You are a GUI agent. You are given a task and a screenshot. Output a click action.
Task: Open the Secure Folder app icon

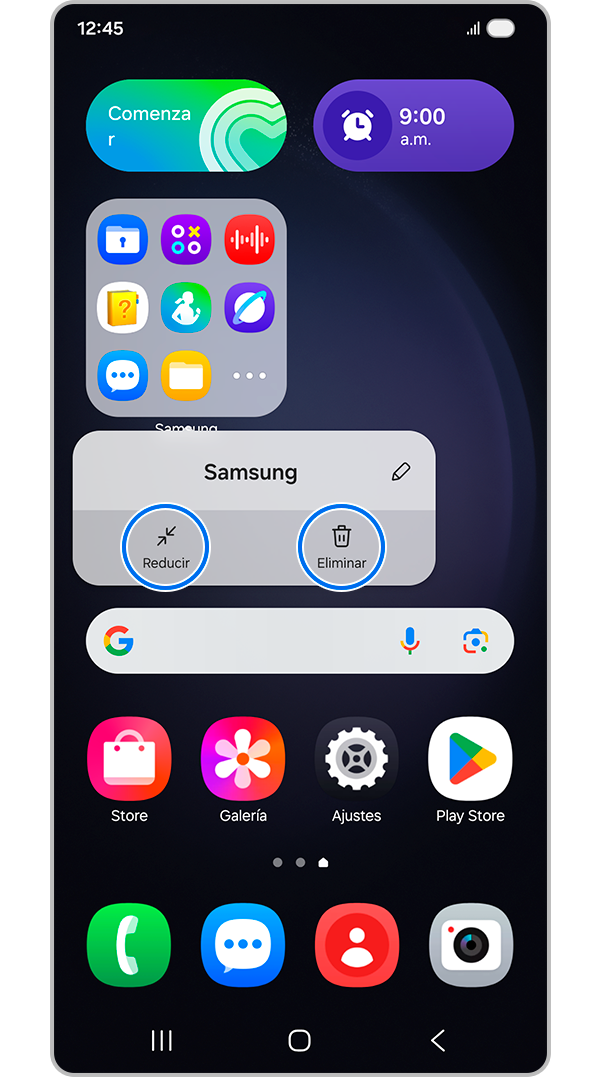pos(123,240)
